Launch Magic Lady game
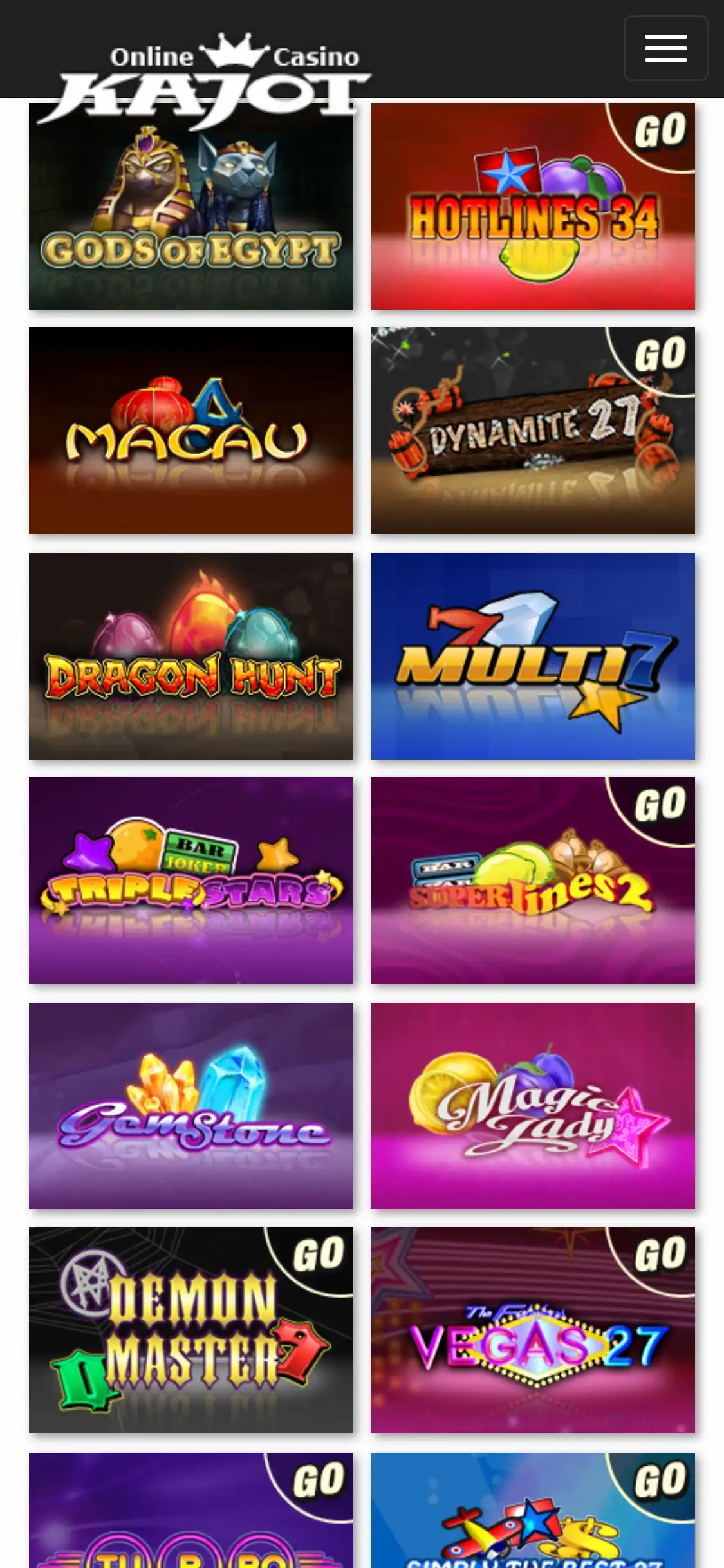724x1568 pixels. click(x=532, y=1105)
